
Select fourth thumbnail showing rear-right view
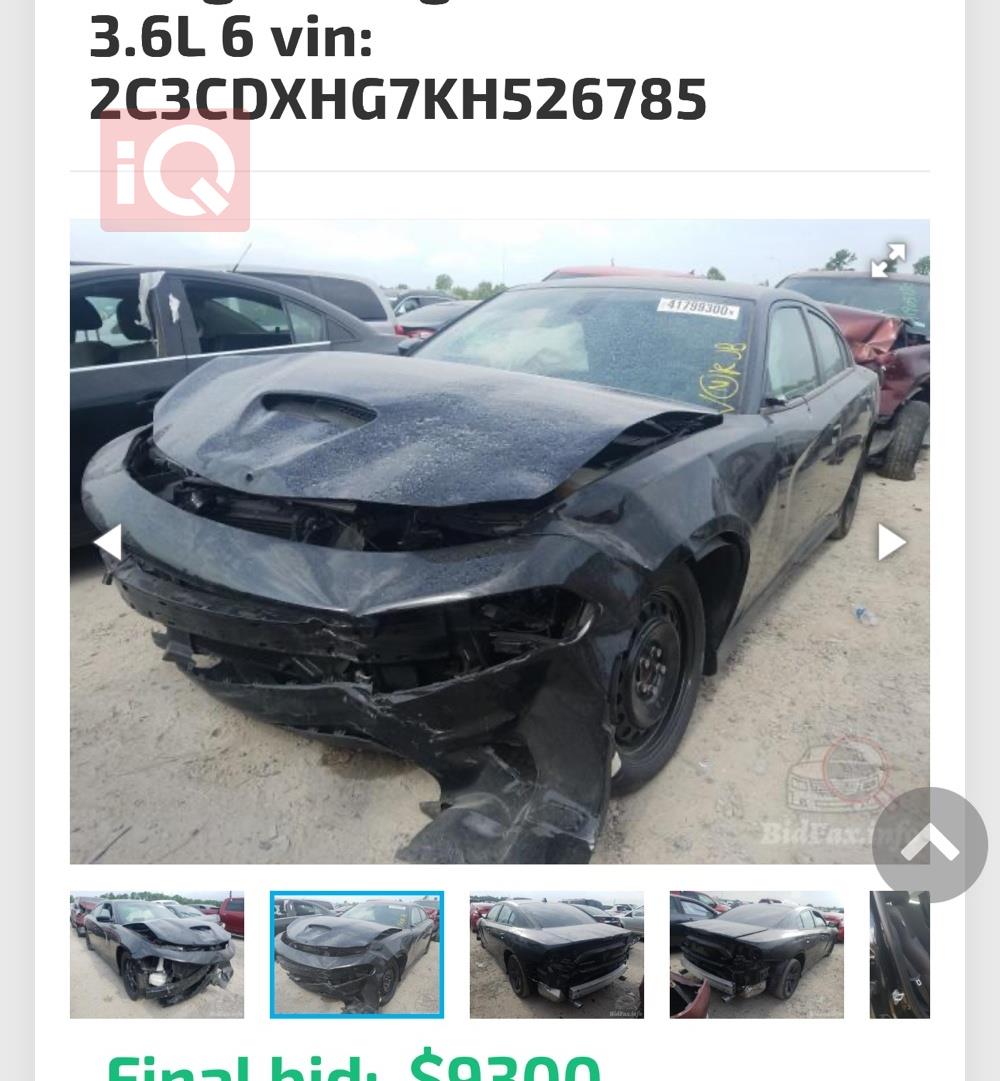756,955
